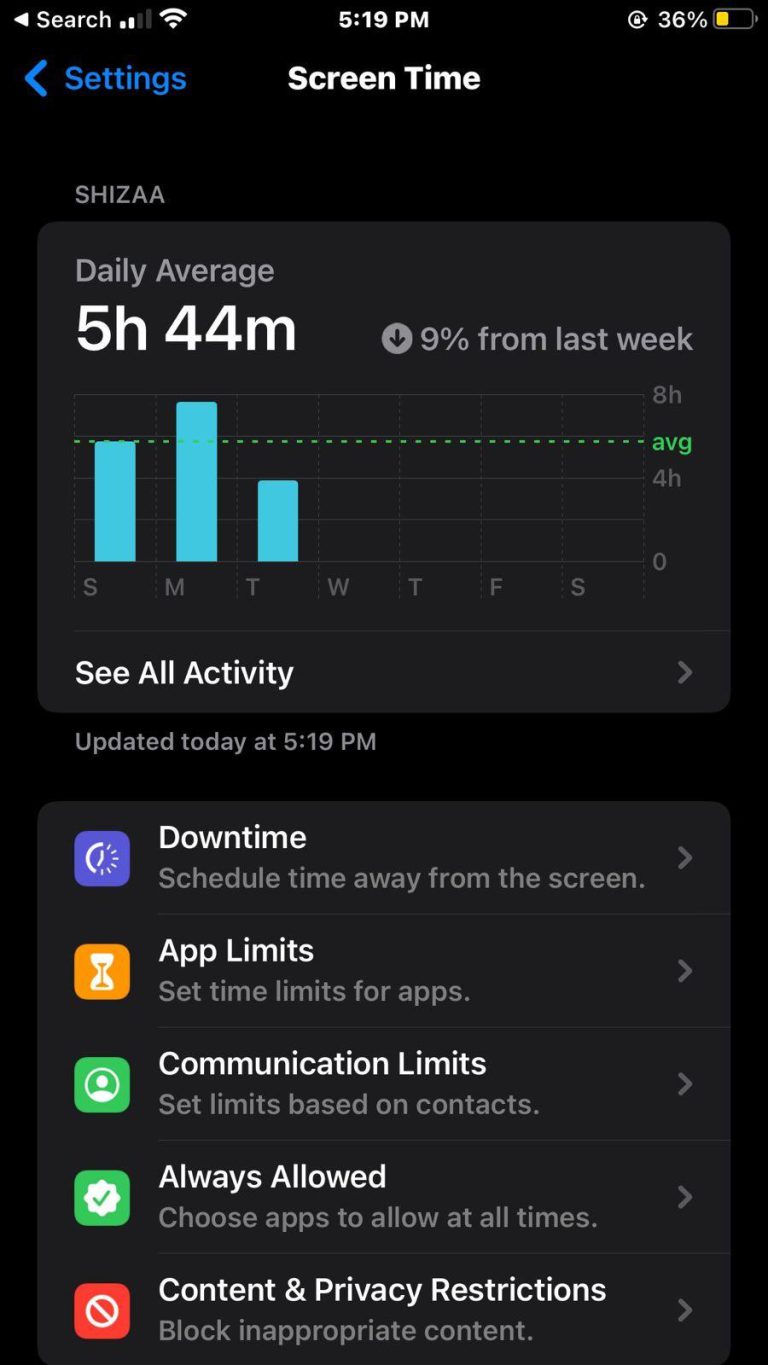768x1365 pixels.
Task: Tap Monday's usage bar in the chart
Action: click(x=197, y=480)
